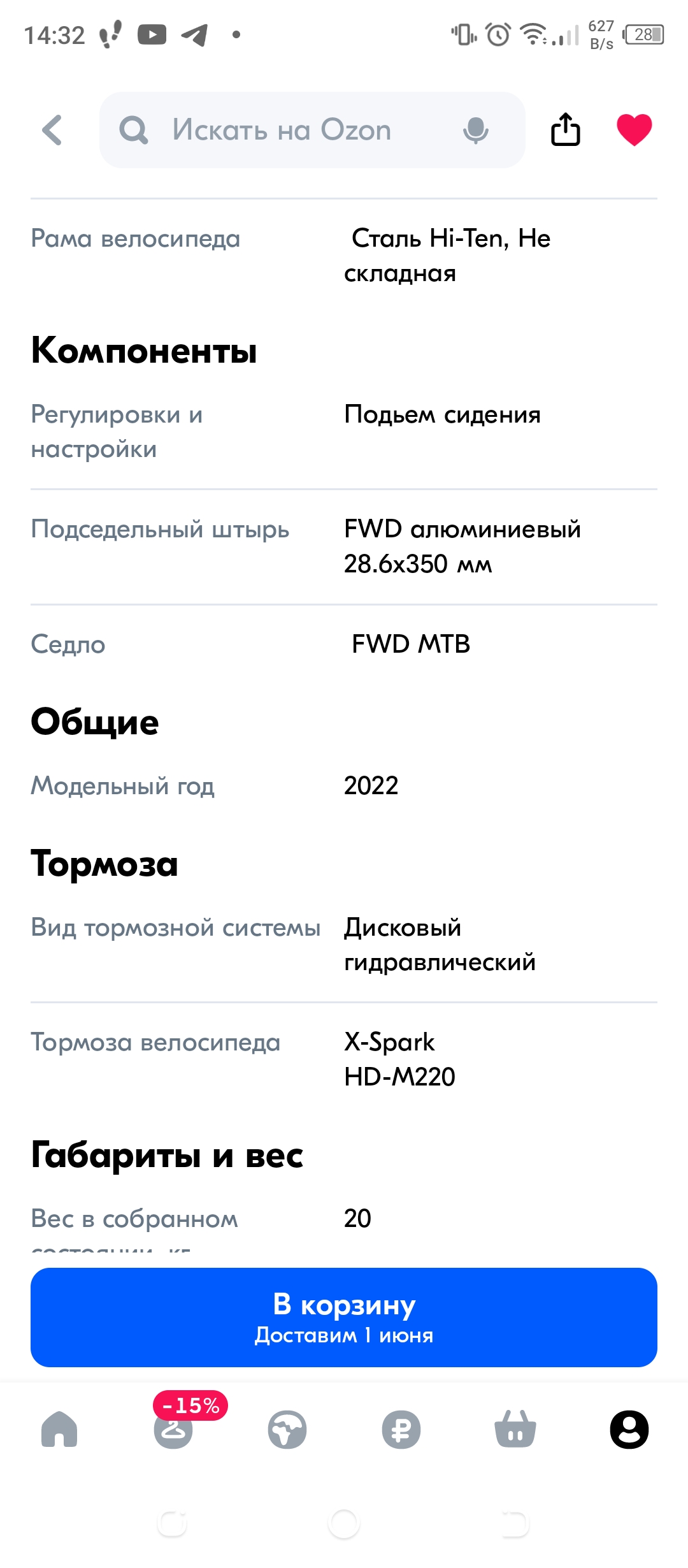The width and height of the screenshot is (688, 1568).
Task: Add the product to cart with "В корзину"
Action: click(x=344, y=1317)
